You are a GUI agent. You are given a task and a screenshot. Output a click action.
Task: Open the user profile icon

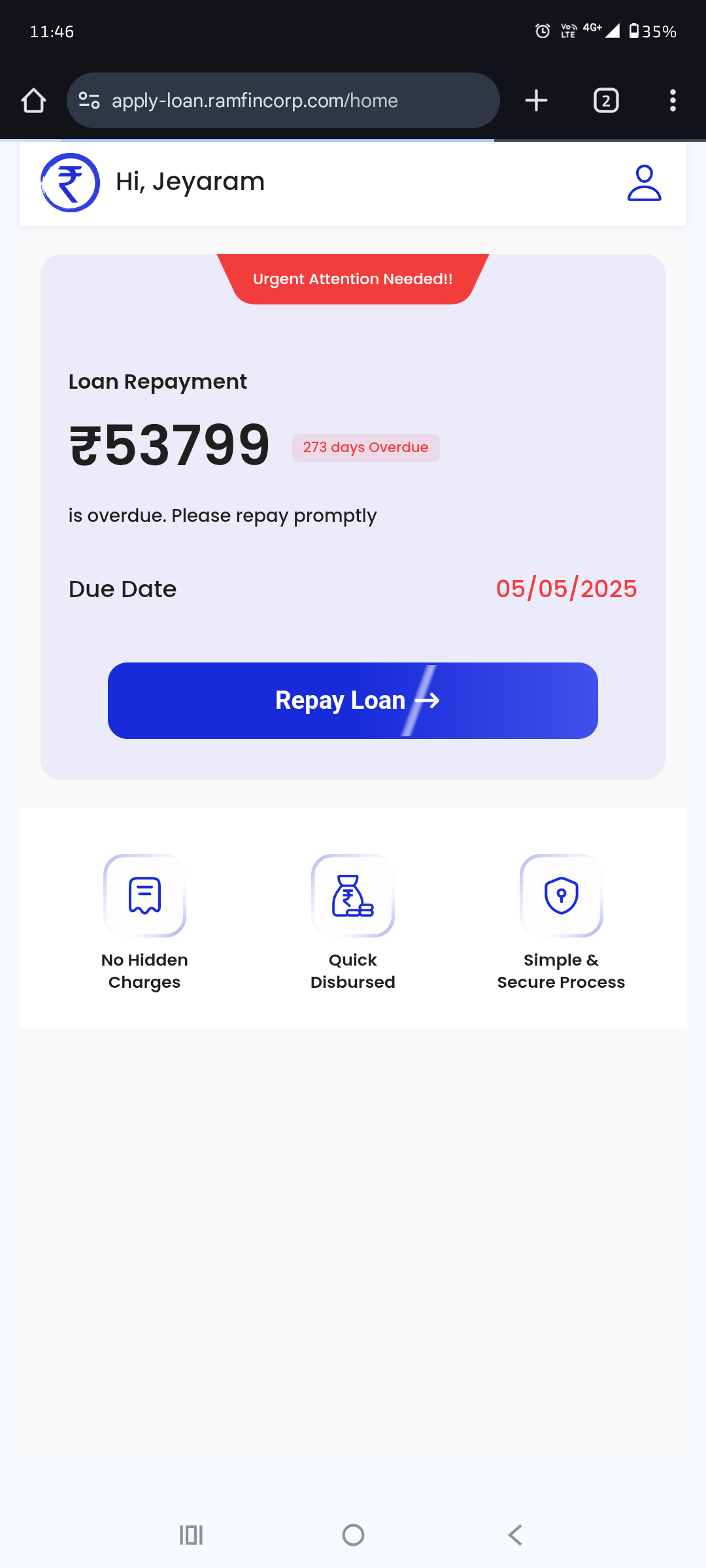point(644,183)
